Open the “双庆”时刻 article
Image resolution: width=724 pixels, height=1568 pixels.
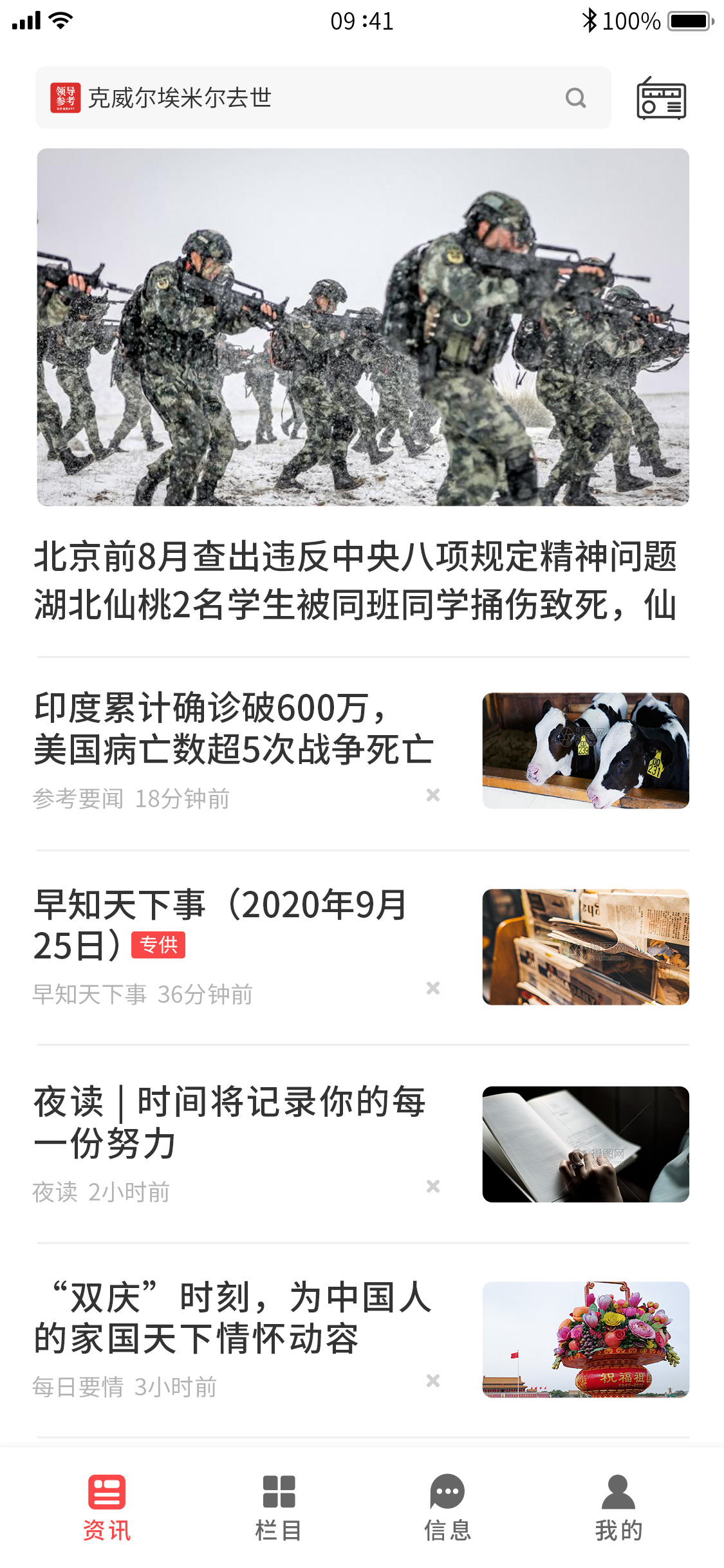click(233, 1318)
